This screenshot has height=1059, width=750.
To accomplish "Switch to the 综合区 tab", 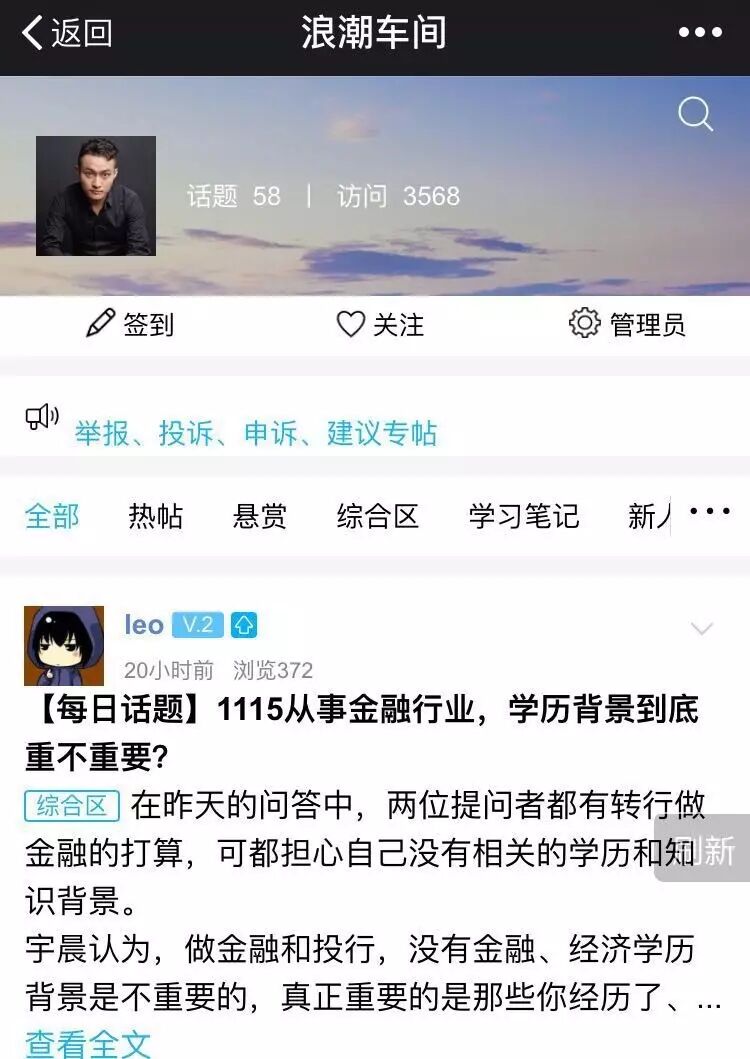I will (377, 516).
